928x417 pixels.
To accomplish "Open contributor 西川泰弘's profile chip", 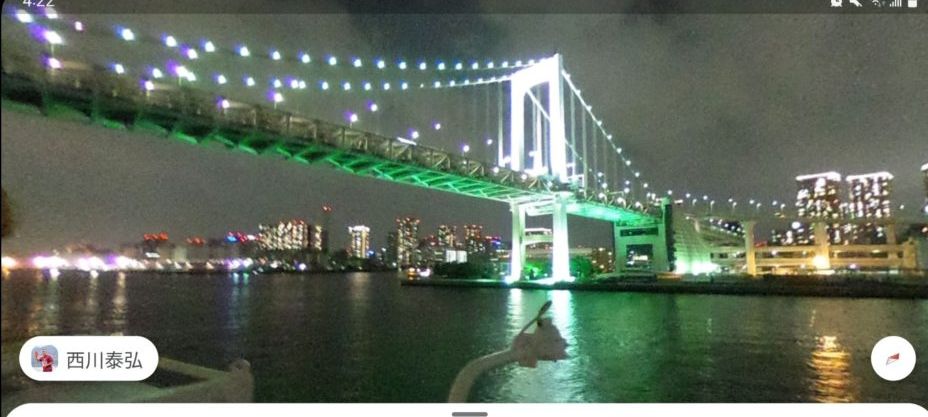I will coord(88,359).
